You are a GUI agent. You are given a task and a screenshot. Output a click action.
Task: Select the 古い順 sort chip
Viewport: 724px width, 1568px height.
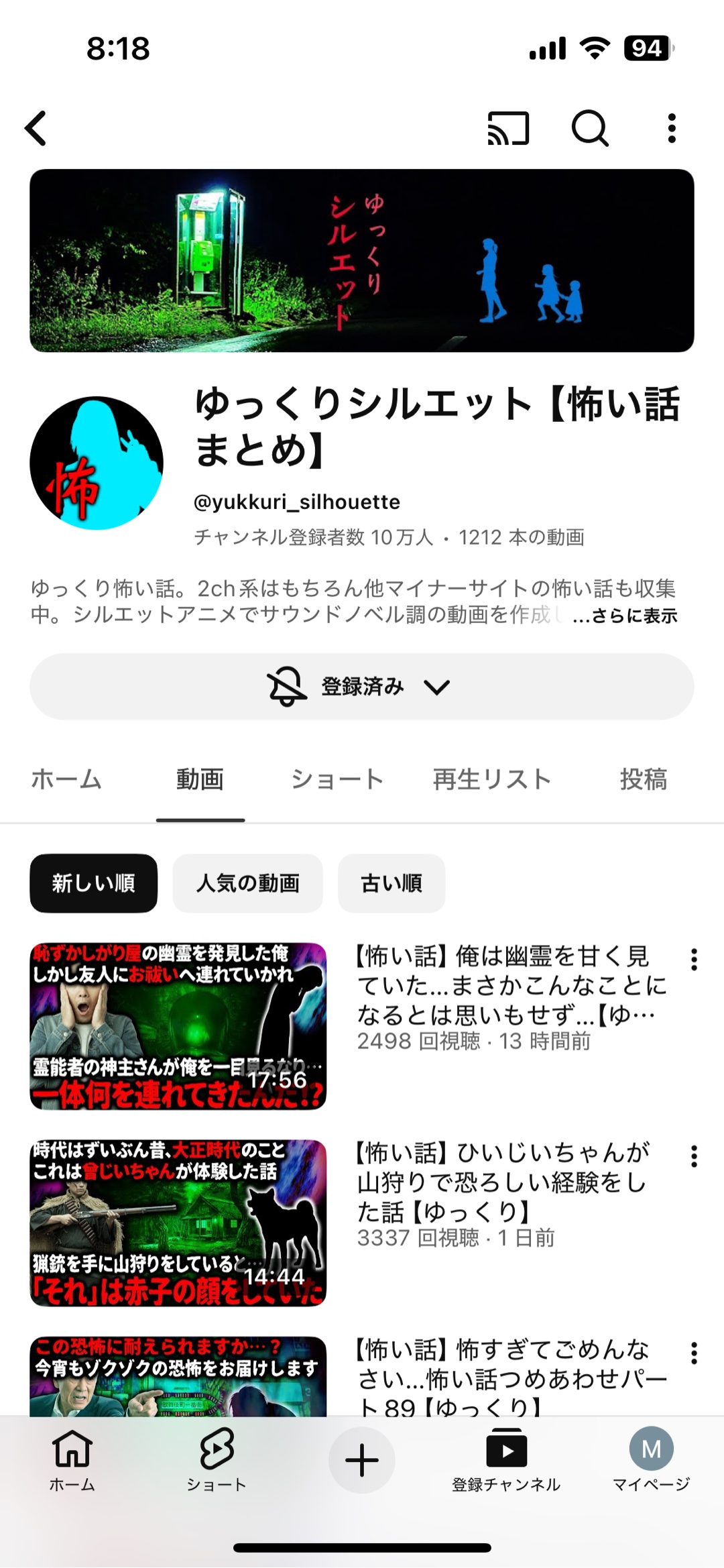[391, 883]
